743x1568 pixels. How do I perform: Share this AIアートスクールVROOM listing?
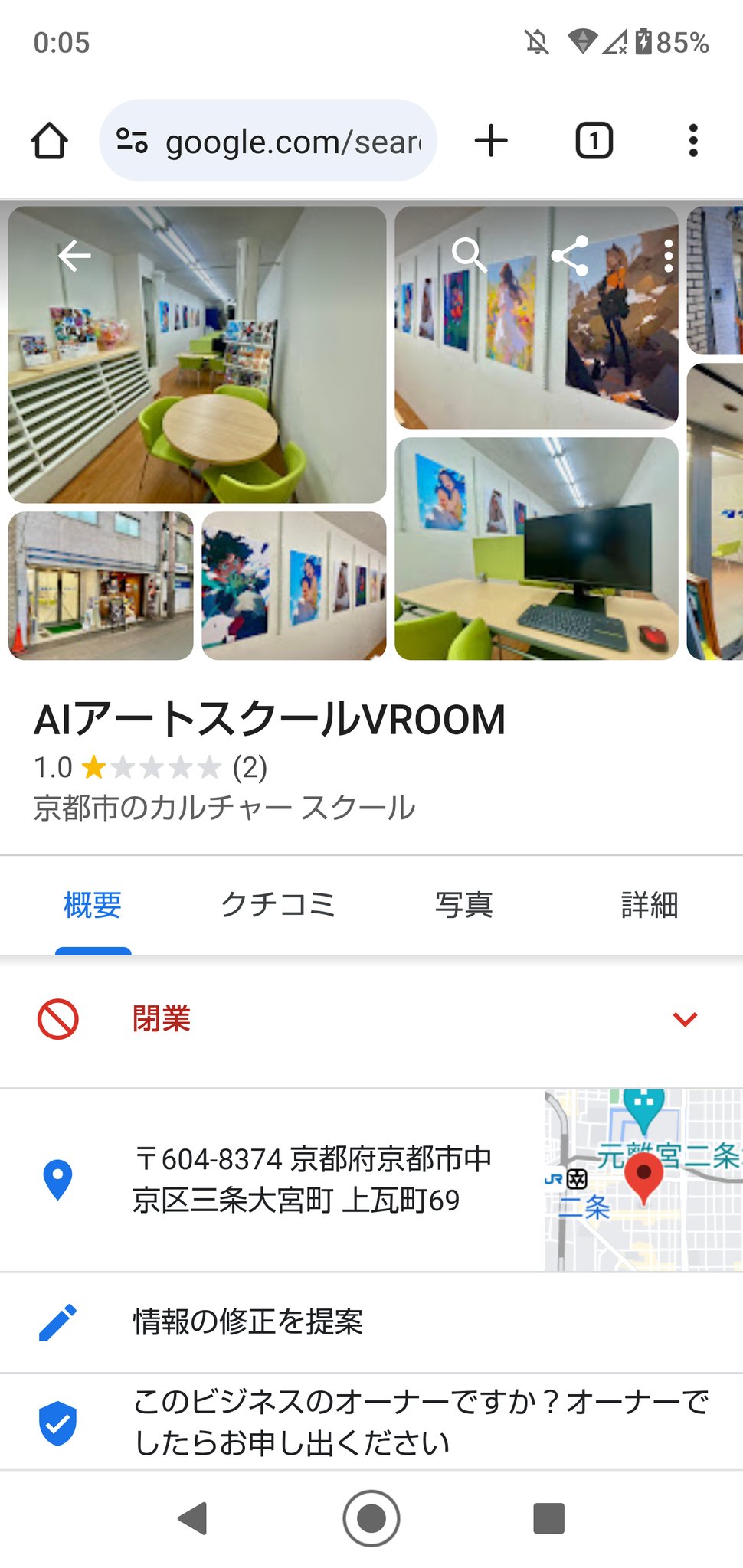(570, 256)
